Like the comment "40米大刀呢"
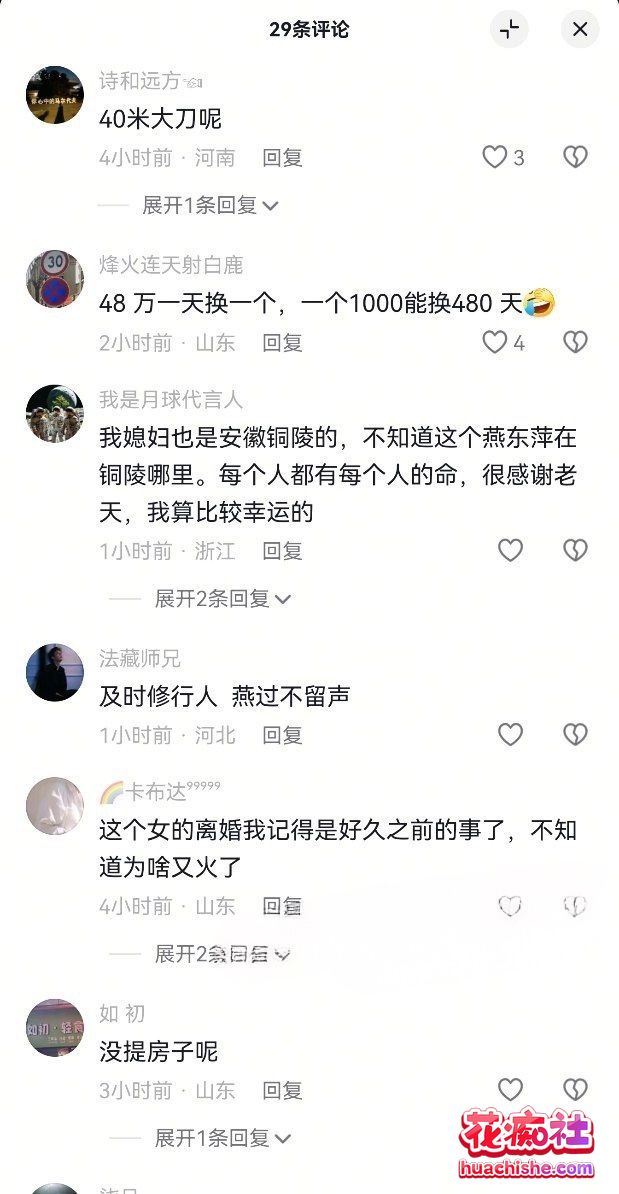This screenshot has height=1194, width=619. 495,158
